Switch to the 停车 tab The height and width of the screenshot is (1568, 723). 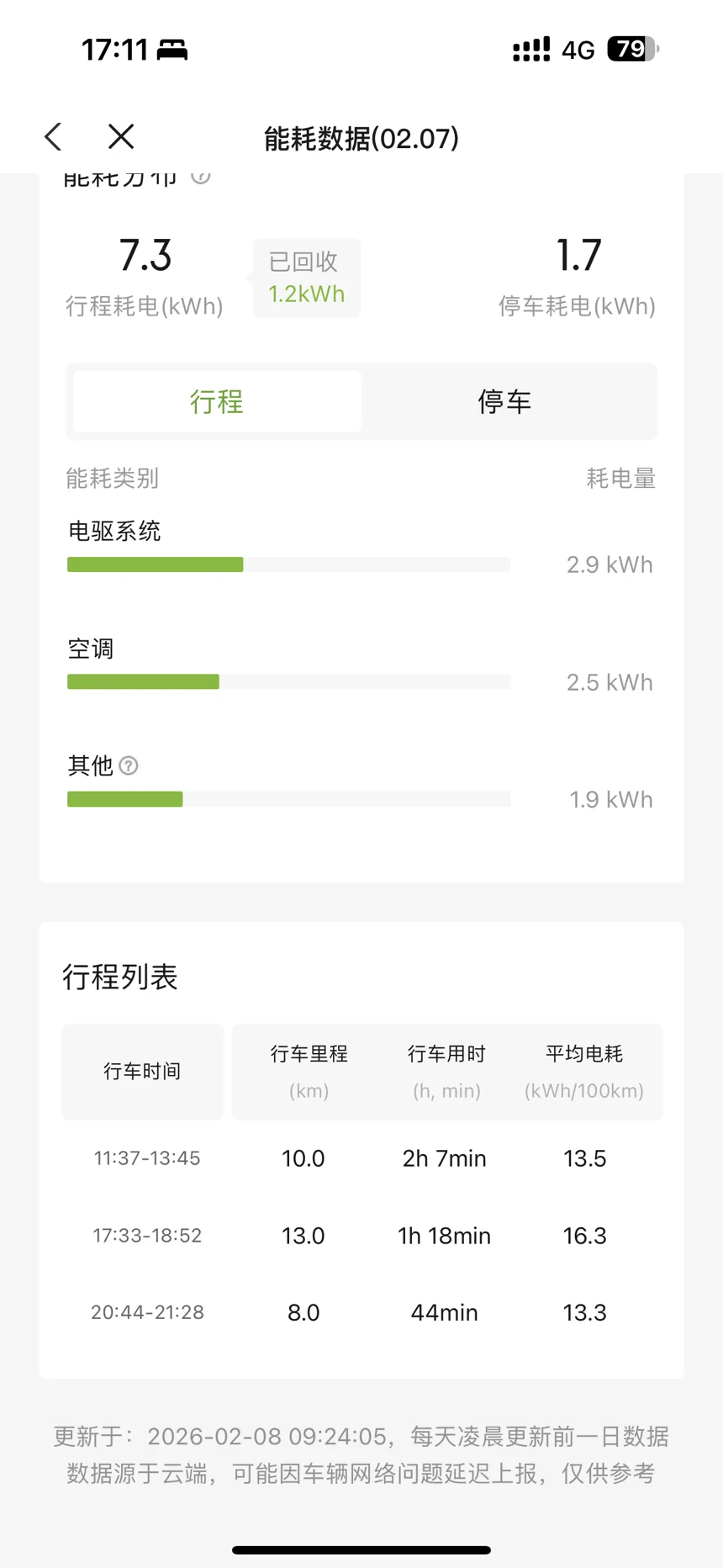pyautogui.click(x=504, y=402)
